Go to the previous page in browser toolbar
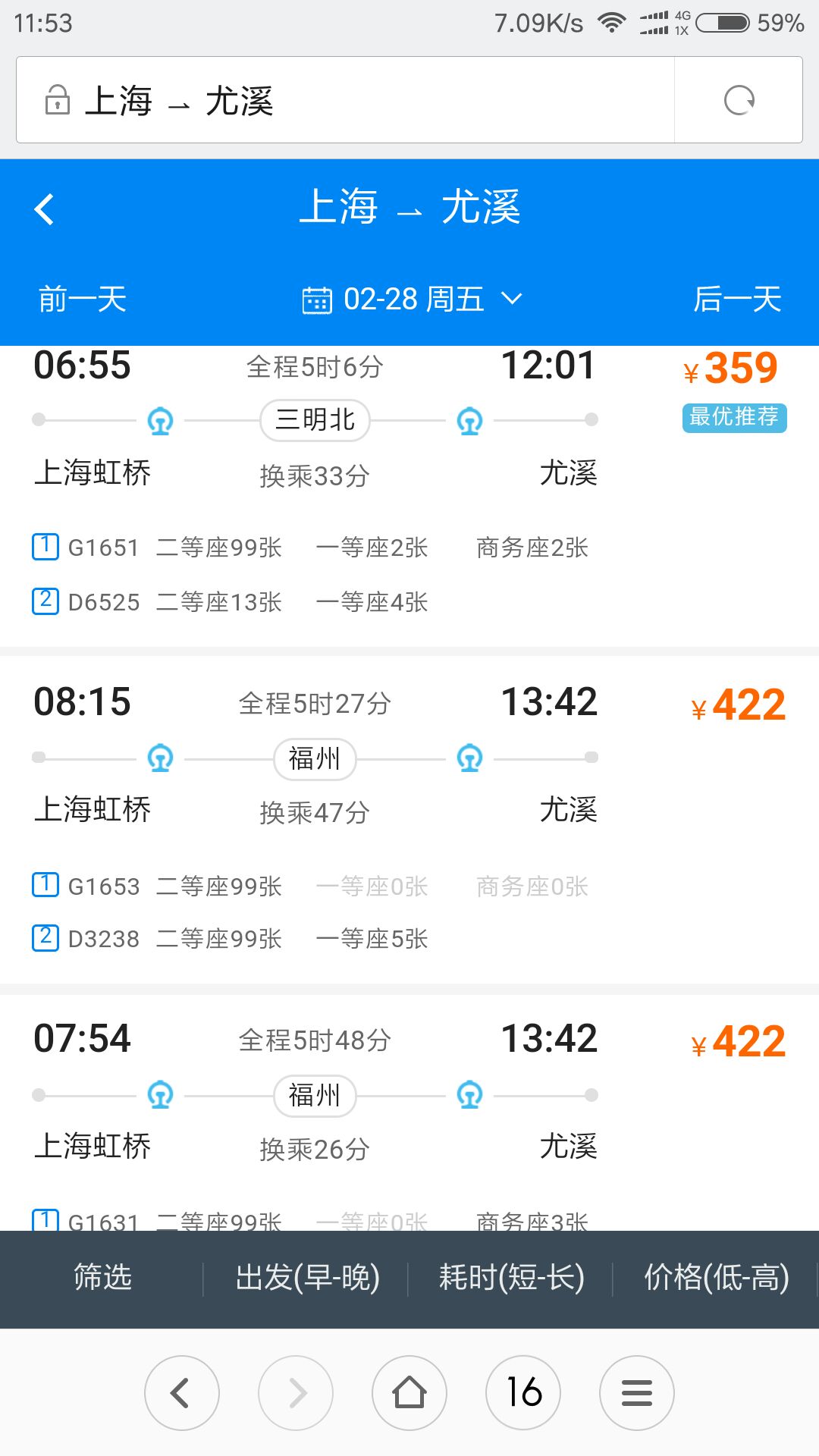819x1456 pixels. tap(182, 1393)
